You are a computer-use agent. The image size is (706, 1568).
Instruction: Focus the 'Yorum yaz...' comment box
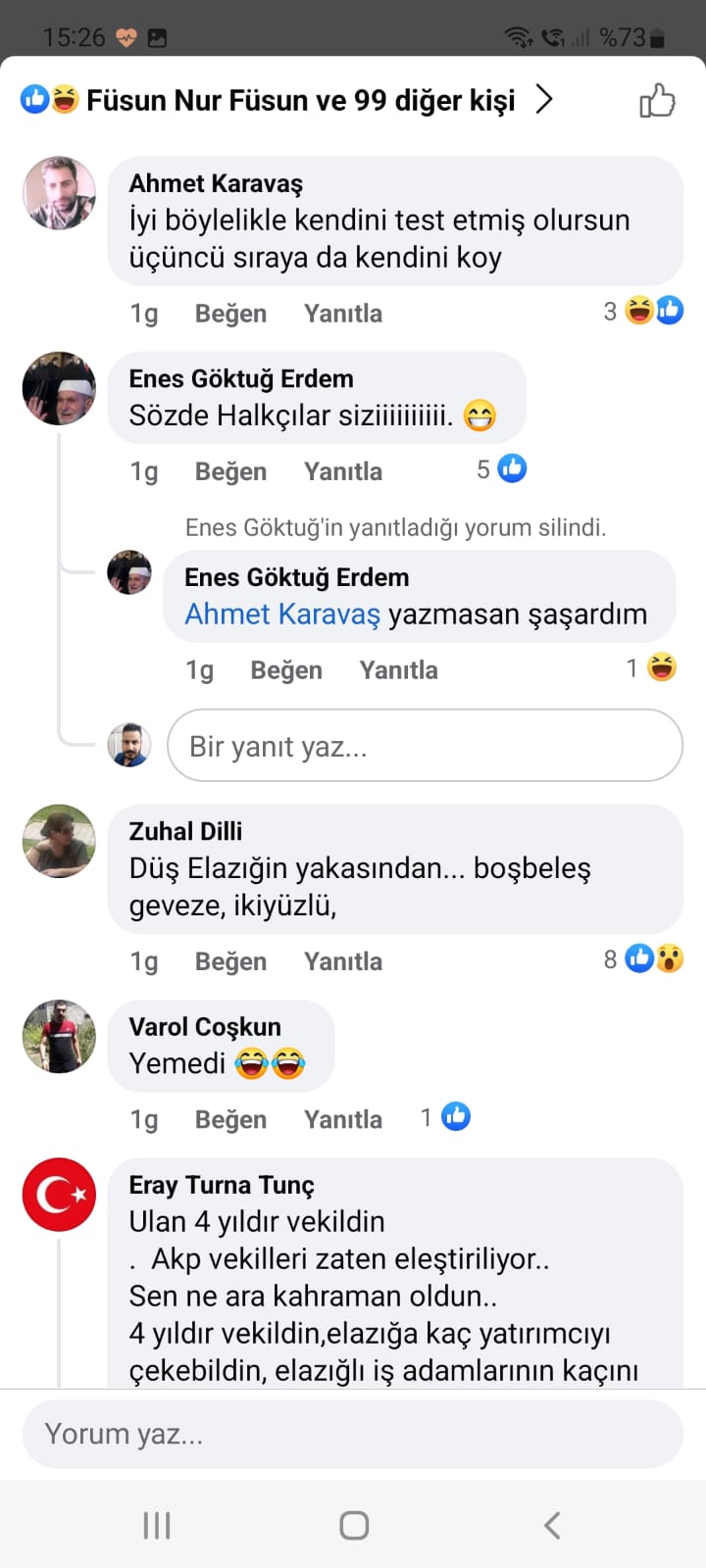pyautogui.click(x=352, y=1434)
